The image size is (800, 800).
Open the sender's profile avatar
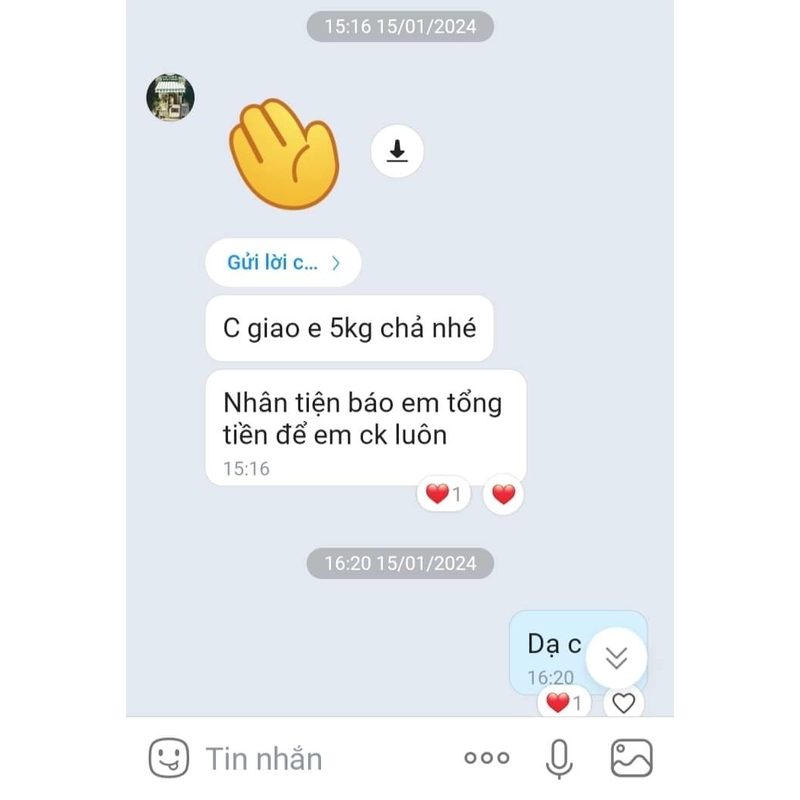pos(170,98)
